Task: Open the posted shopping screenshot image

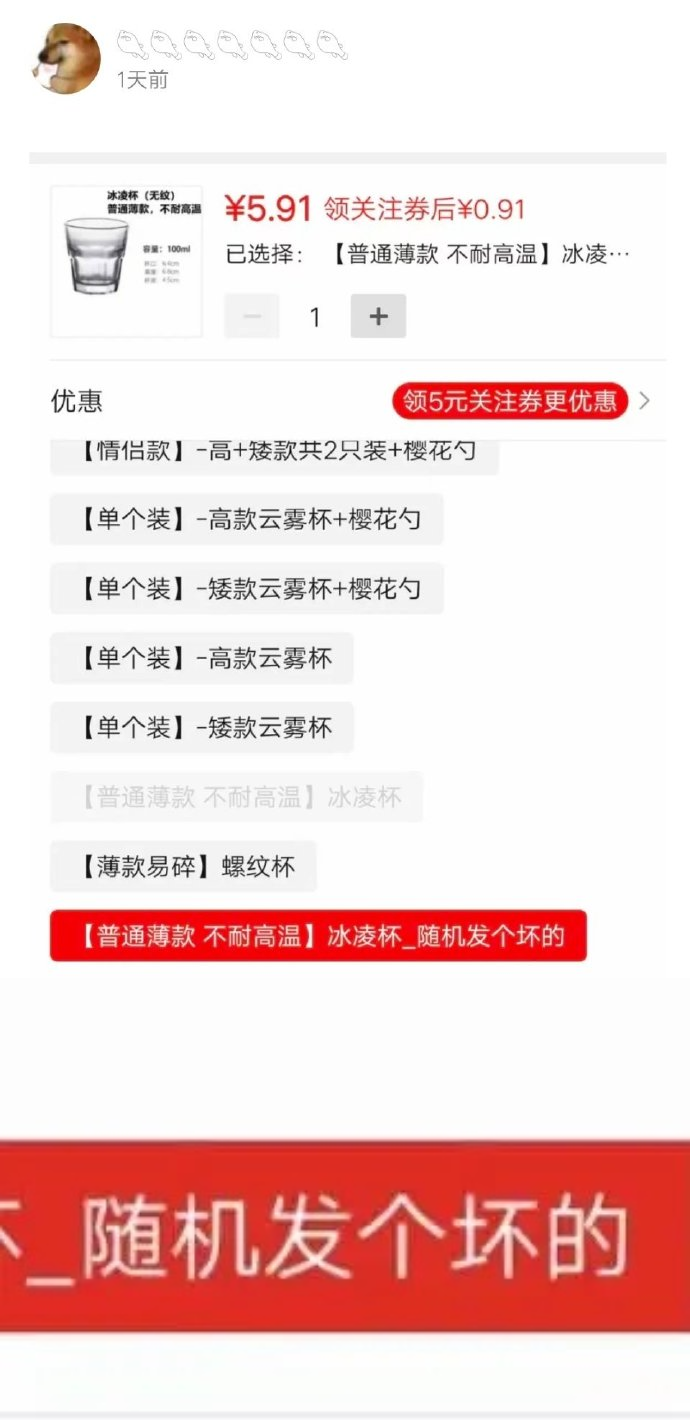Action: click(347, 784)
